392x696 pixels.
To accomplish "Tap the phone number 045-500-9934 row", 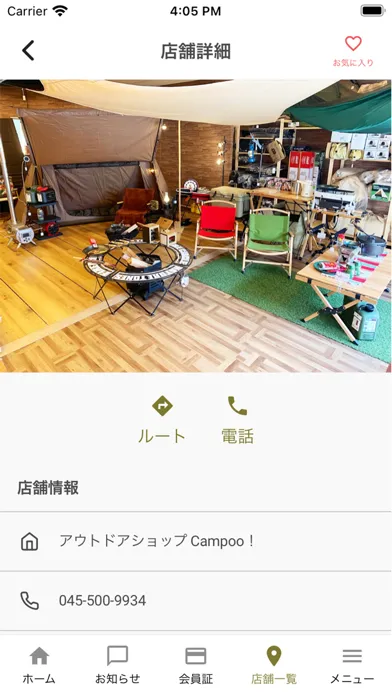I will pyautogui.click(x=196, y=601).
